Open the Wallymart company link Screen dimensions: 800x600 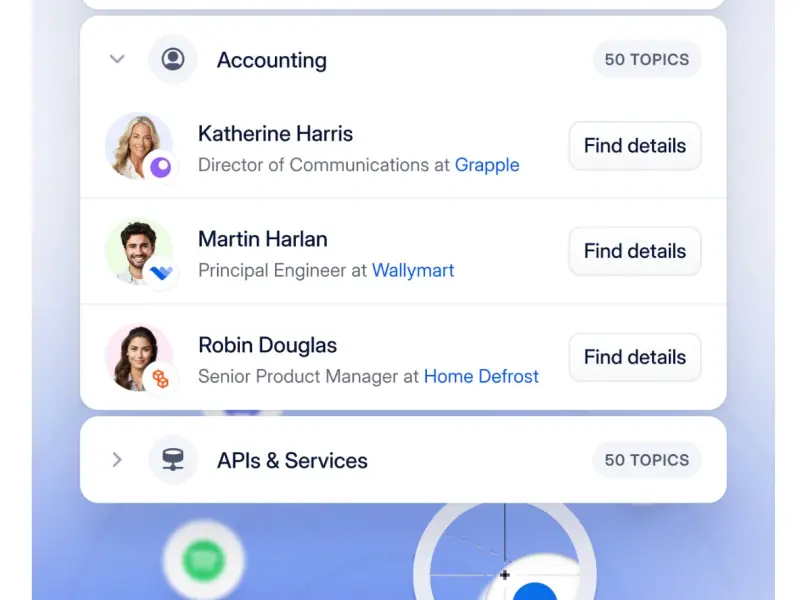point(413,270)
